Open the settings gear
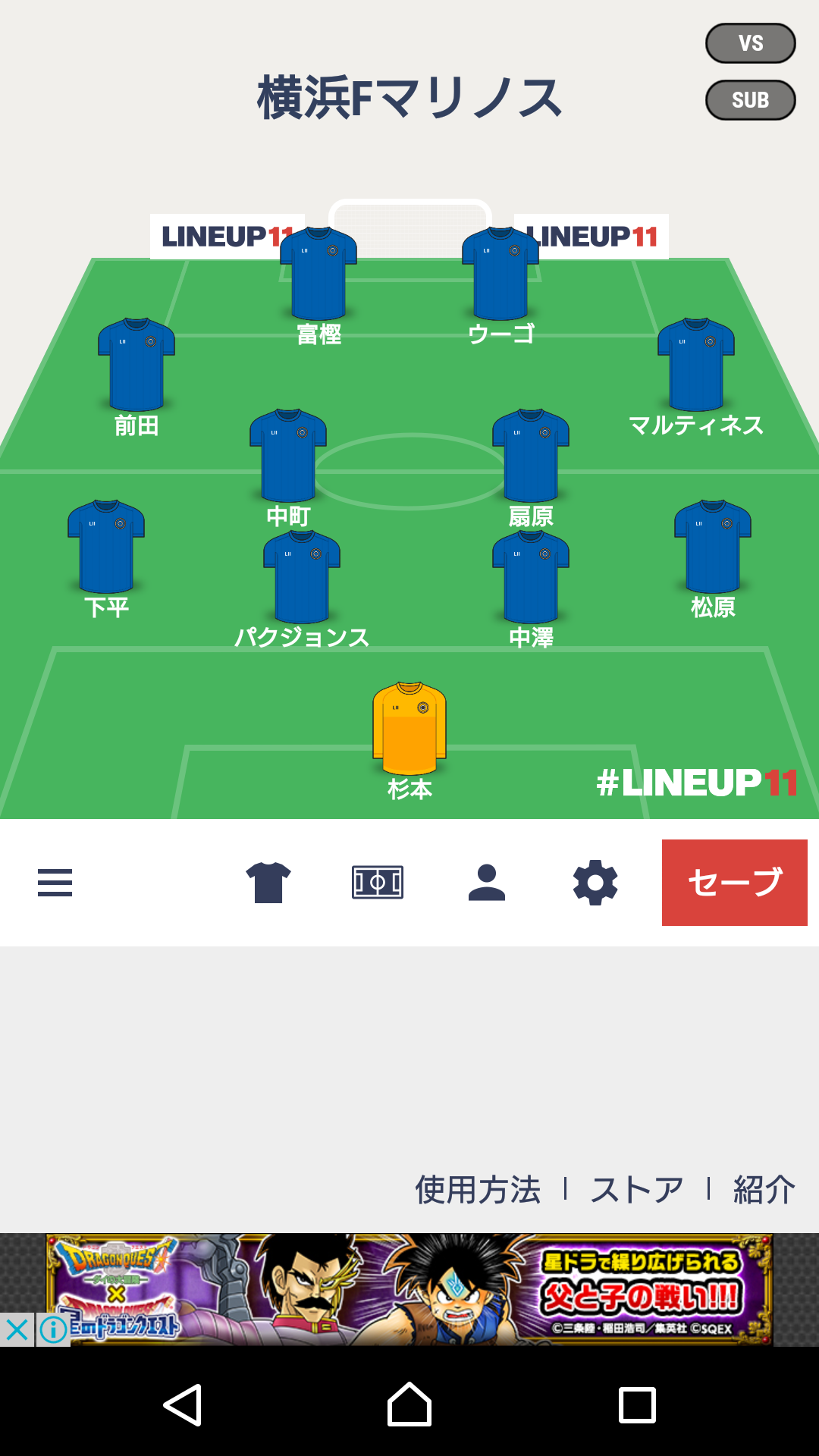 coord(595,883)
